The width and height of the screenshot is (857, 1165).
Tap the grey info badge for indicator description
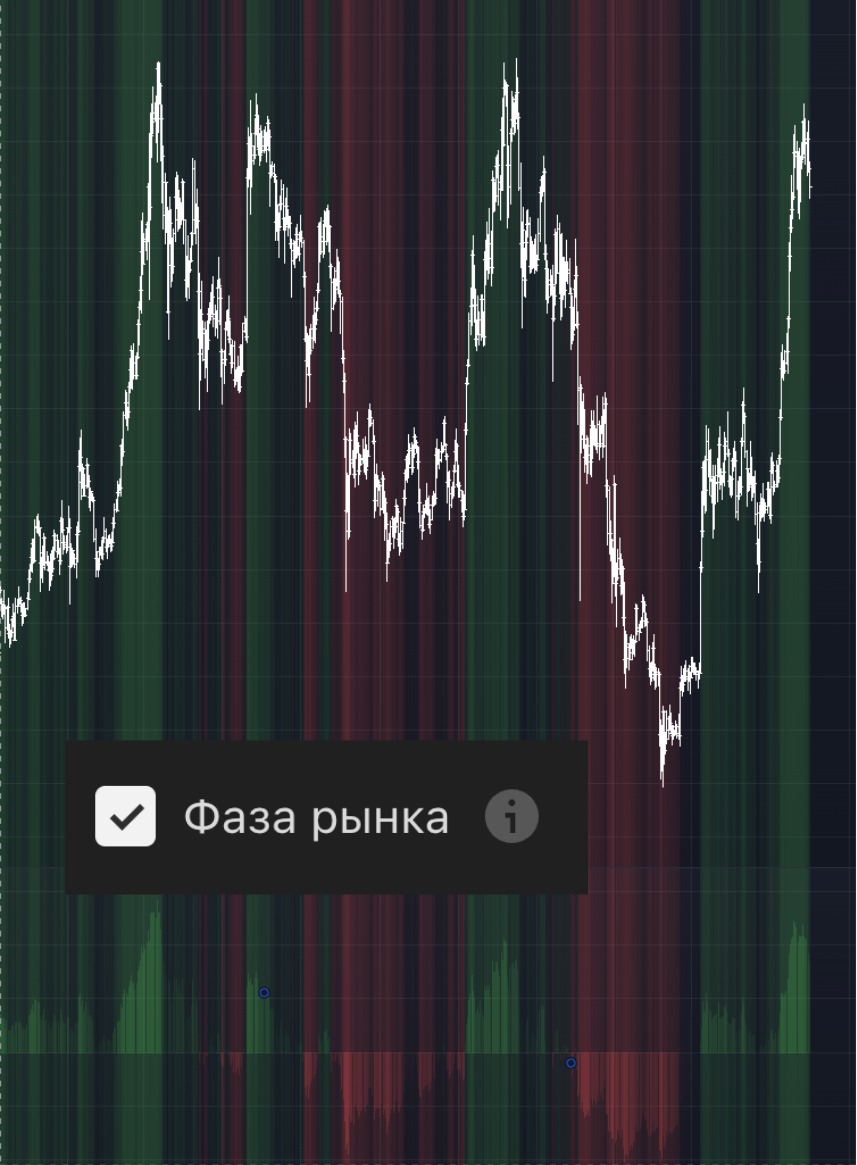click(511, 816)
